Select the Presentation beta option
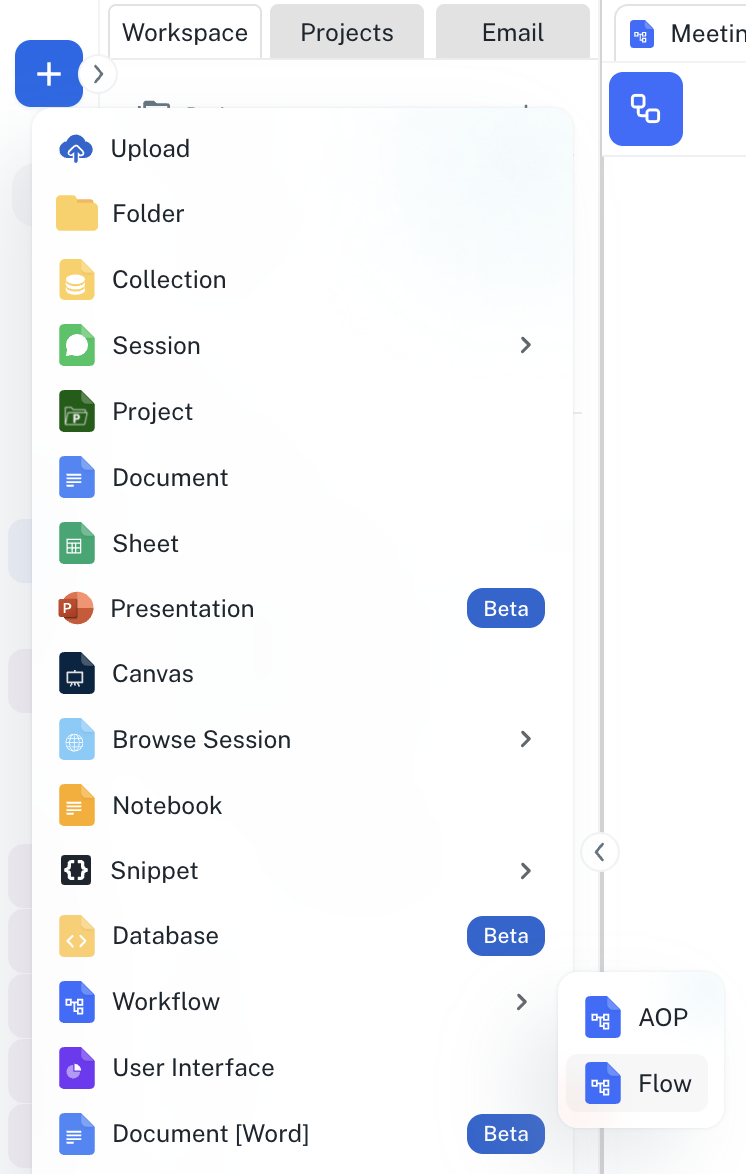Screen dimensions: 746x1174 click(182, 609)
